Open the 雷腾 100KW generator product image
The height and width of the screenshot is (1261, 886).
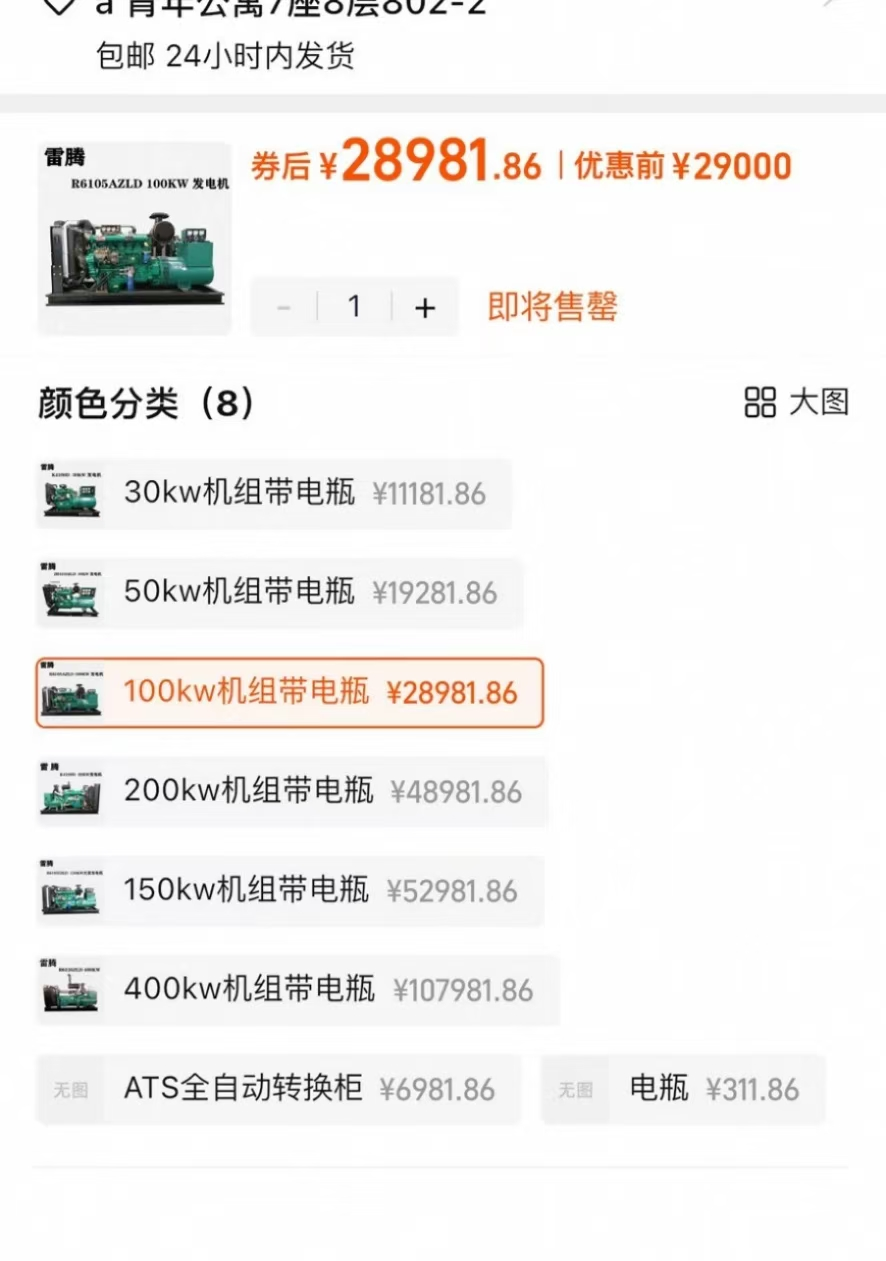tap(135, 239)
